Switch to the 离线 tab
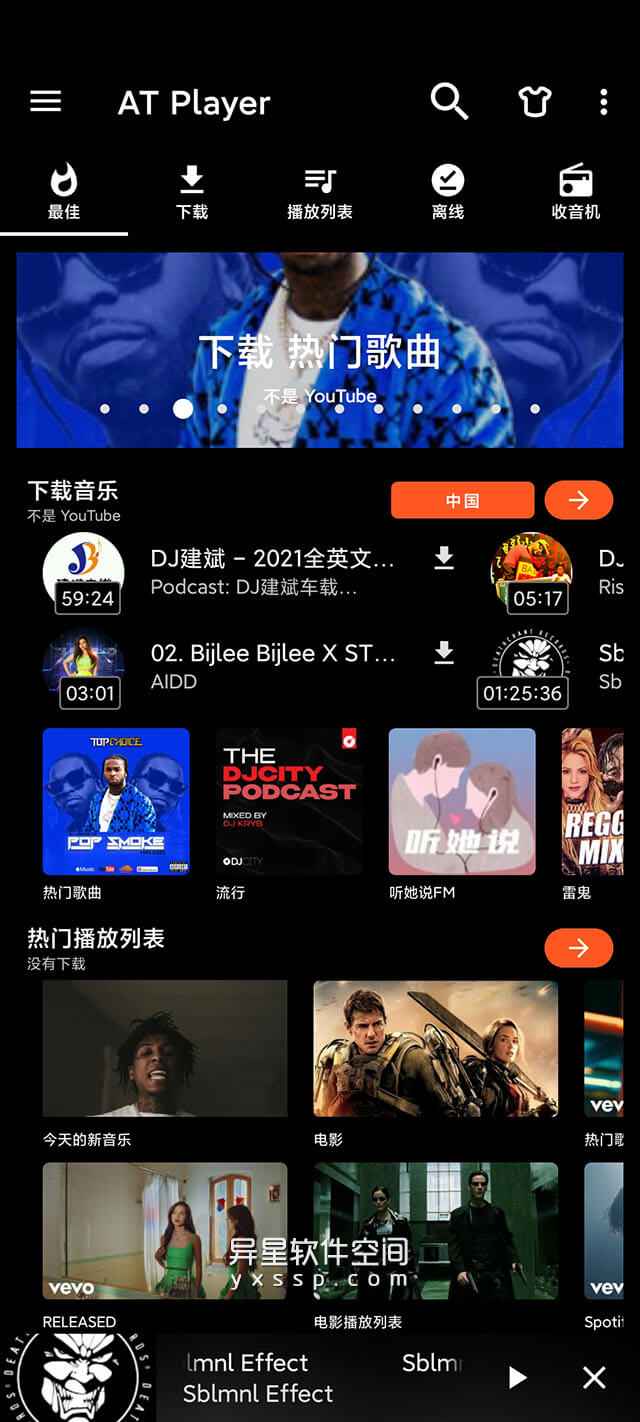This screenshot has width=640, height=1422. [448, 193]
